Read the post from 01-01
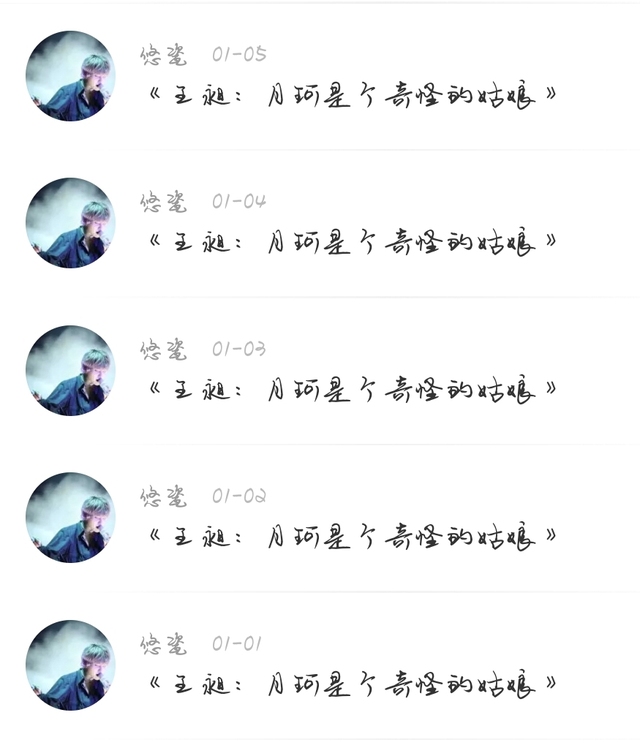 pos(350,684)
